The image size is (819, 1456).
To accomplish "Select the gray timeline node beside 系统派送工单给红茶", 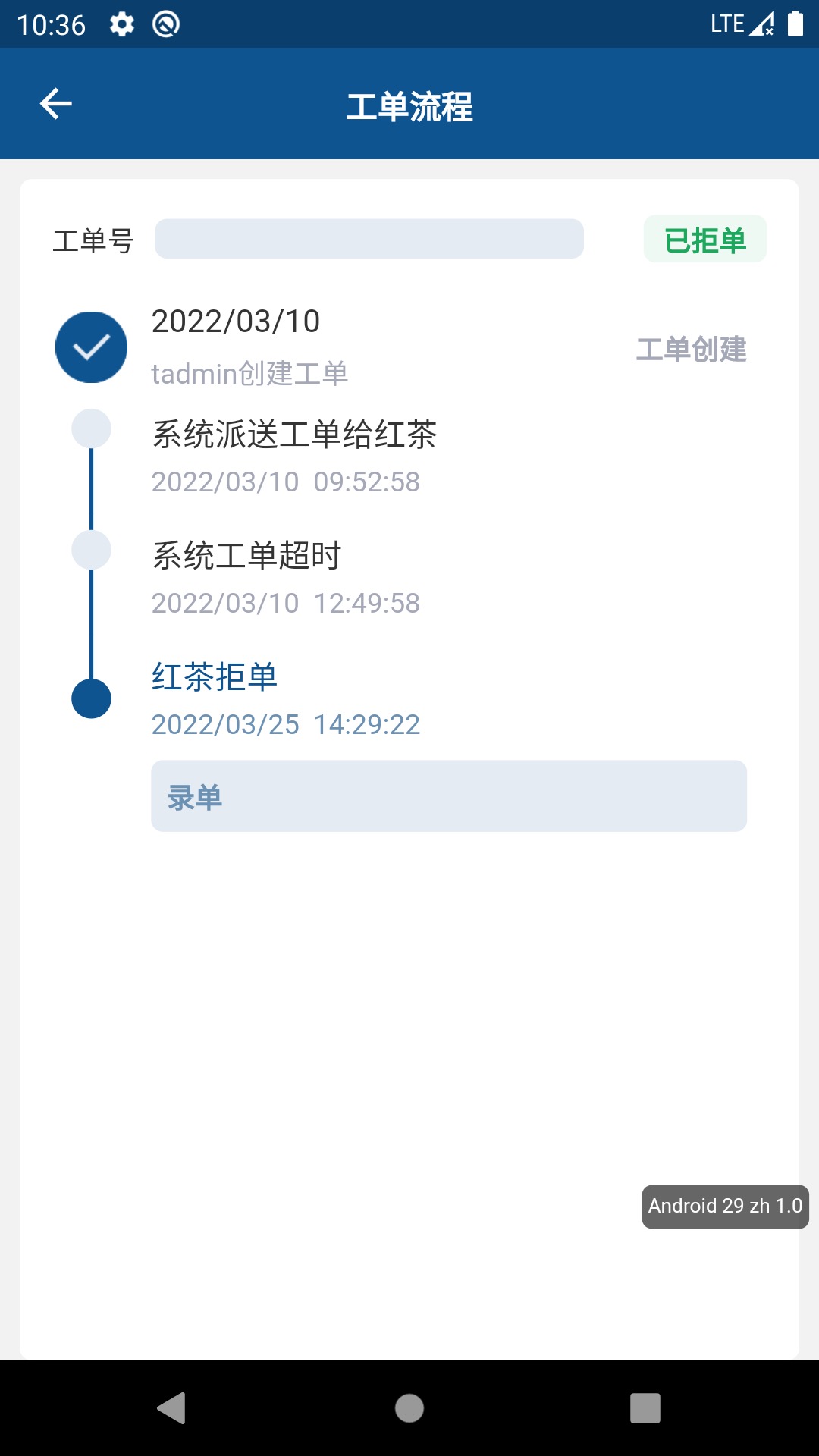I will (x=91, y=430).
